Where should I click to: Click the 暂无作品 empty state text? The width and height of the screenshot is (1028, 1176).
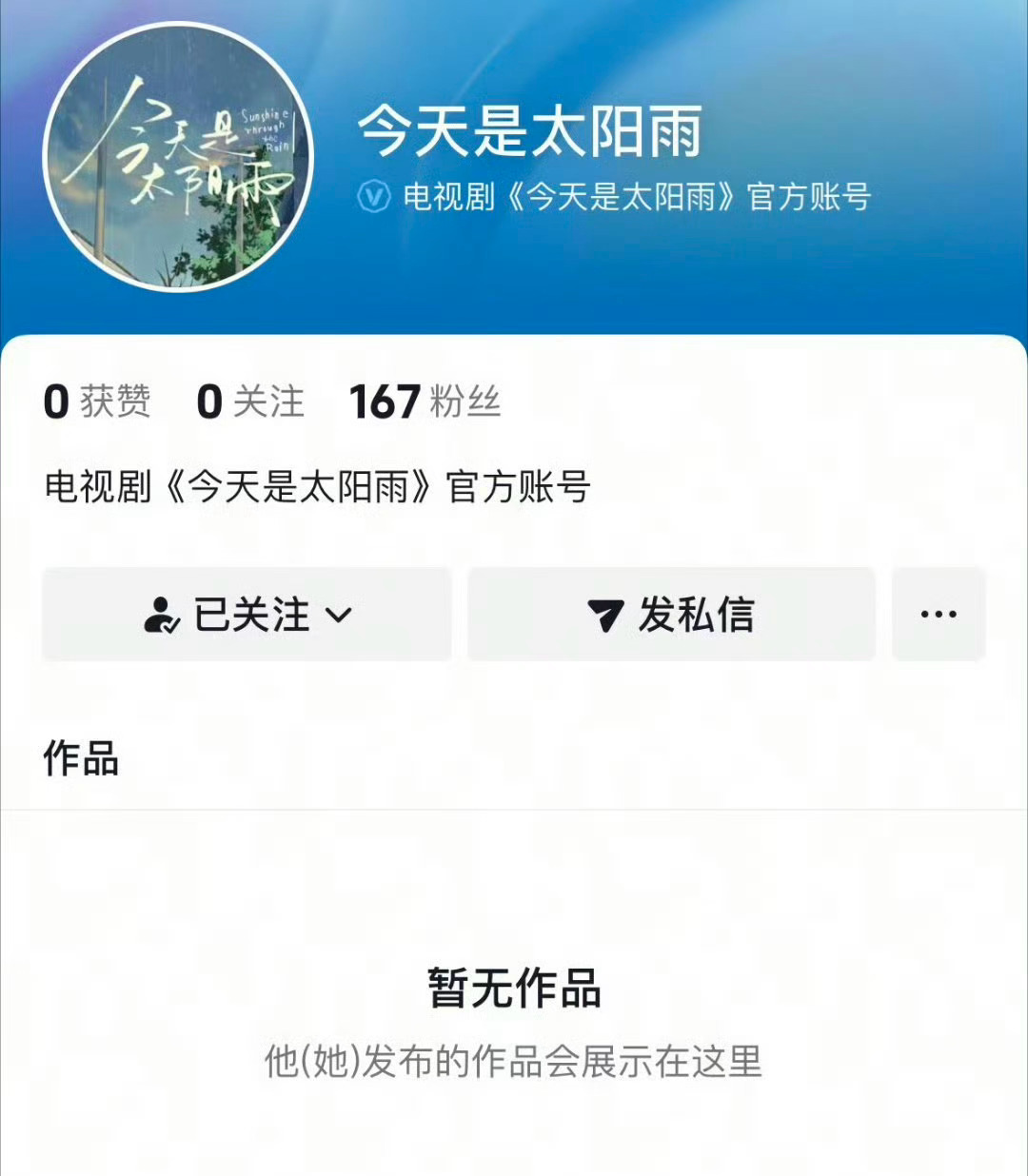pos(514,991)
